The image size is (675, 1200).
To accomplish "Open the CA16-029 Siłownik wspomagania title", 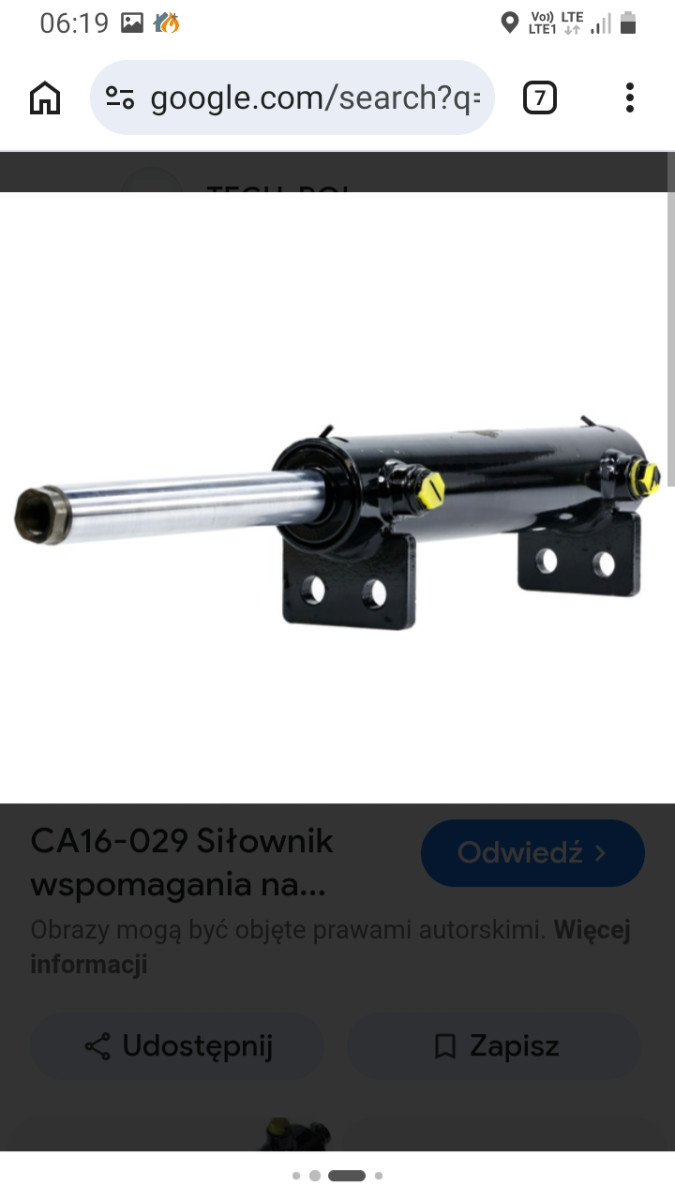I will [182, 862].
